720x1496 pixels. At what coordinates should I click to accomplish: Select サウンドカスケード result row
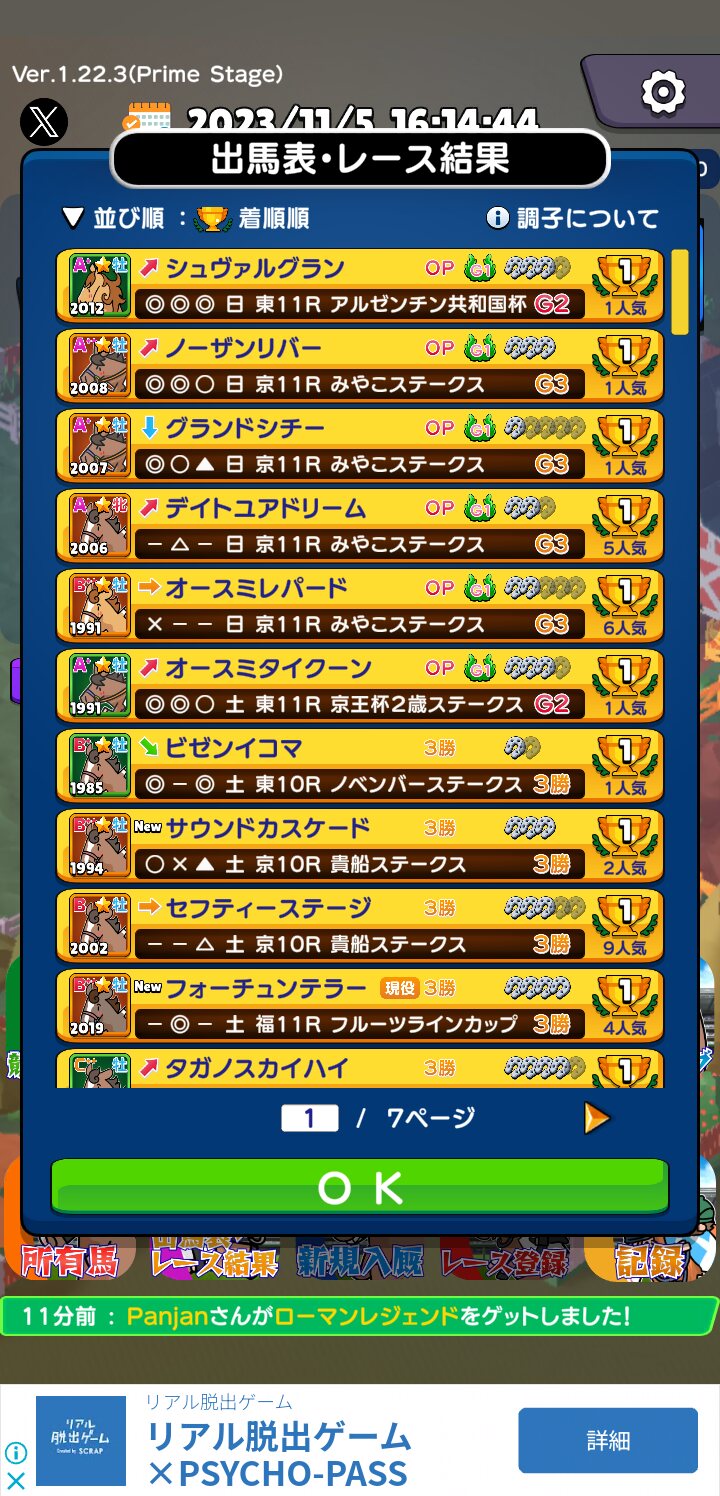[360, 845]
